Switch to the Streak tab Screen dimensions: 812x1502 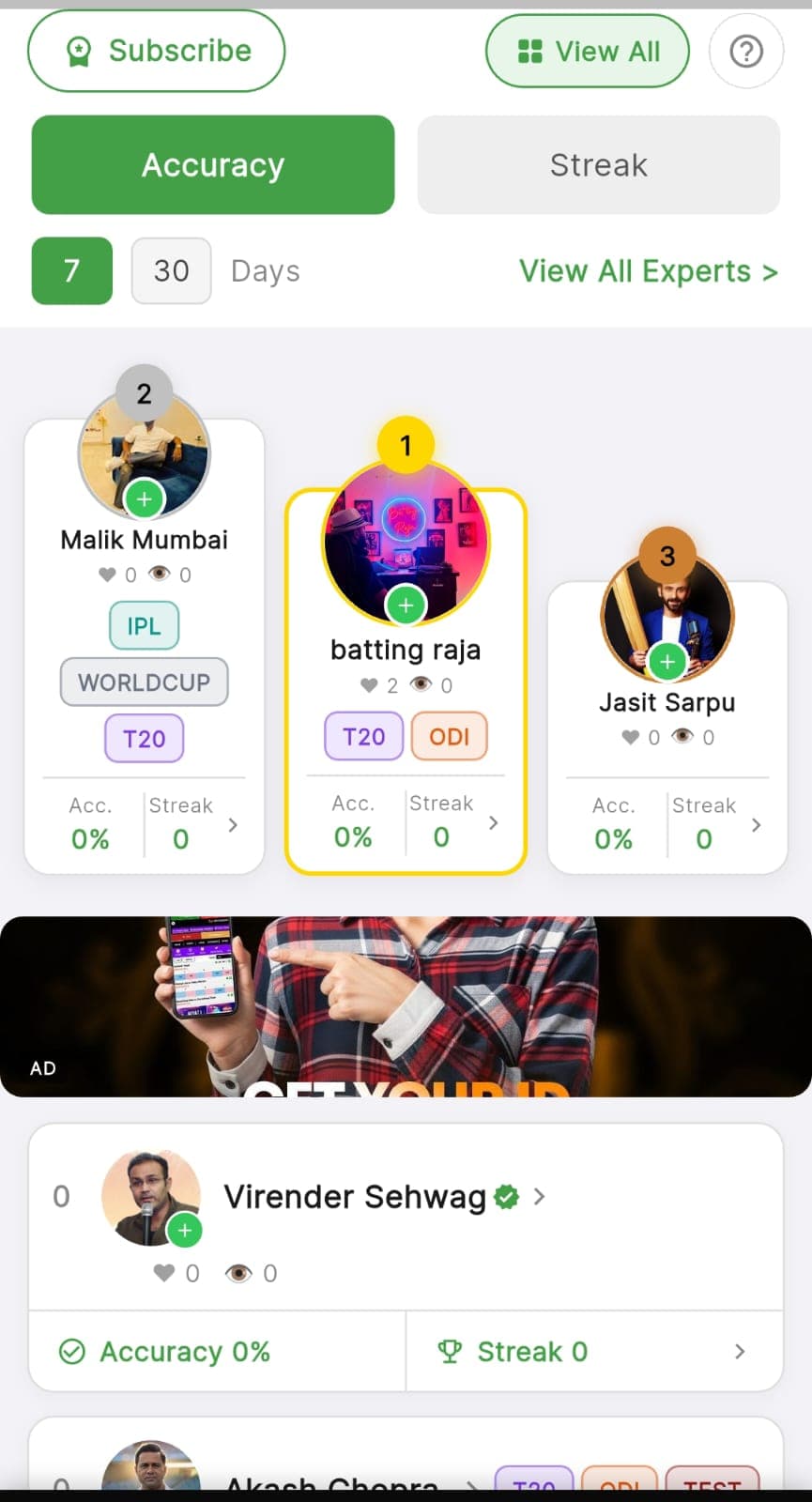(x=598, y=165)
